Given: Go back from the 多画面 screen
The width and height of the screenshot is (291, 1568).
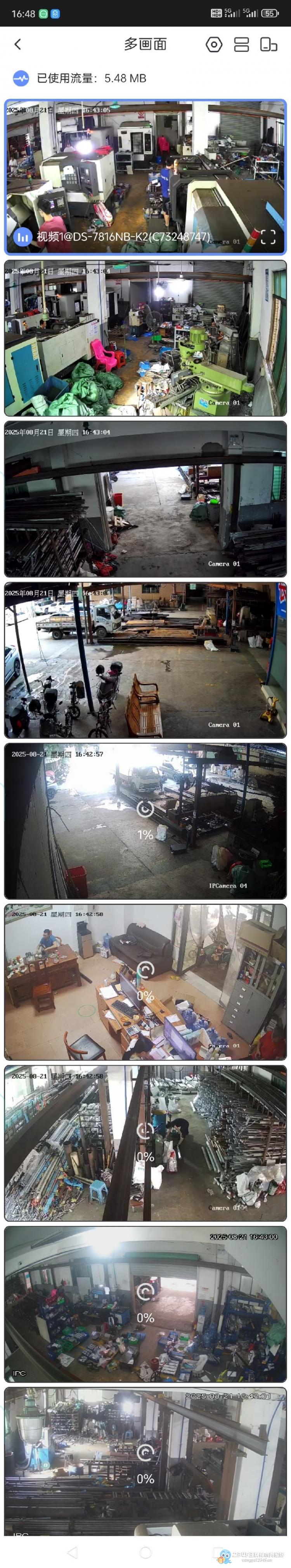Looking at the screenshot, I should click(x=18, y=44).
